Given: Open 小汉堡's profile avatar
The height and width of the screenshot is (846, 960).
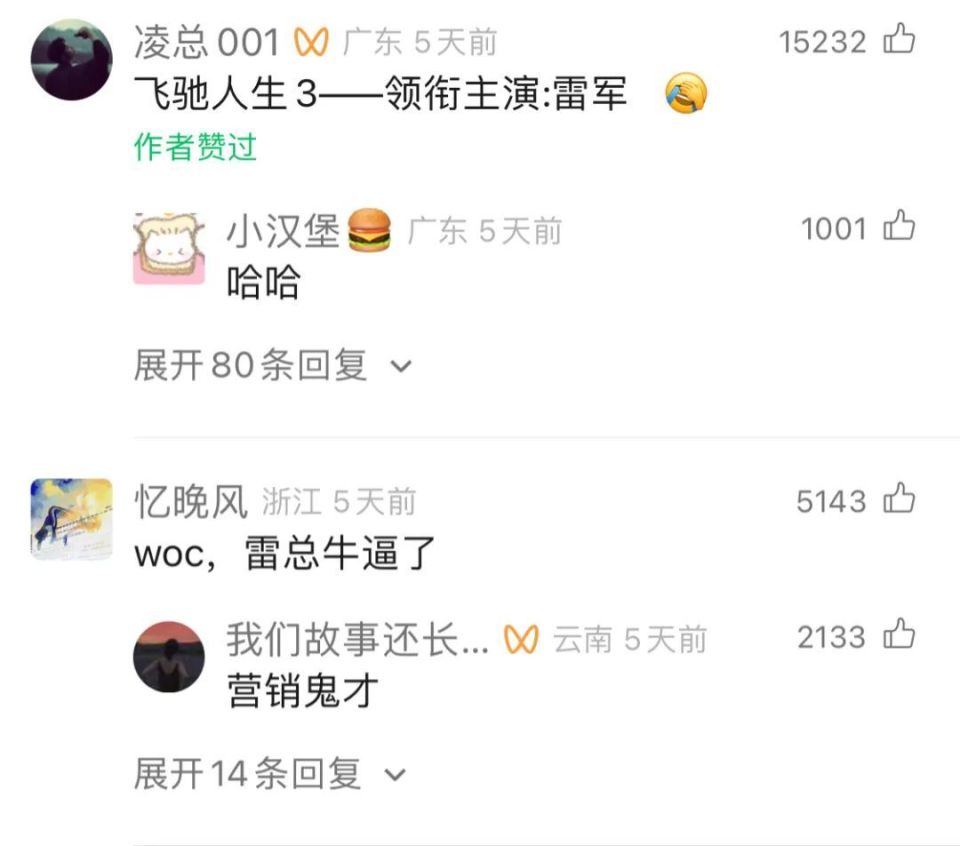Looking at the screenshot, I should (169, 248).
